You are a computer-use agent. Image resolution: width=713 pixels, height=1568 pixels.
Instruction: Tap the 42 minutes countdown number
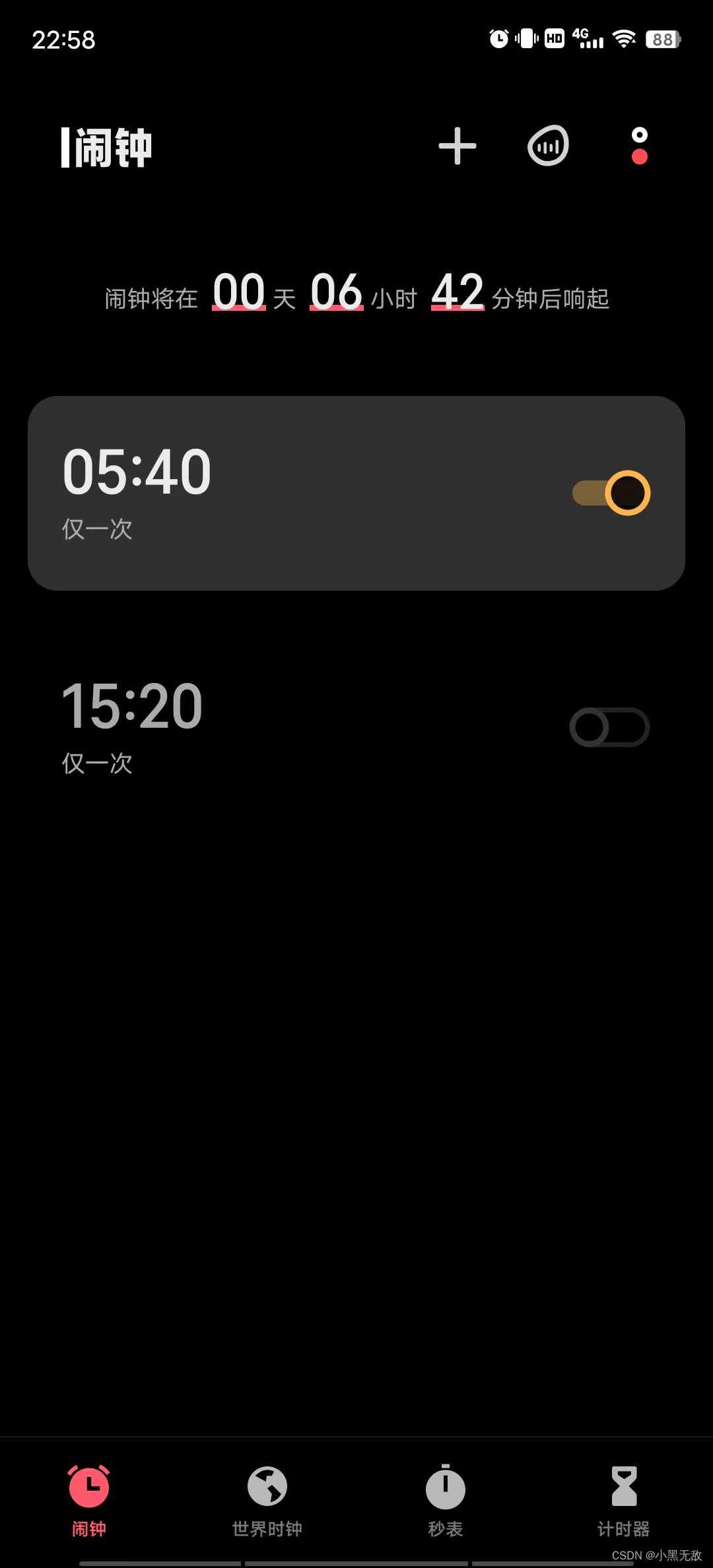point(458,292)
